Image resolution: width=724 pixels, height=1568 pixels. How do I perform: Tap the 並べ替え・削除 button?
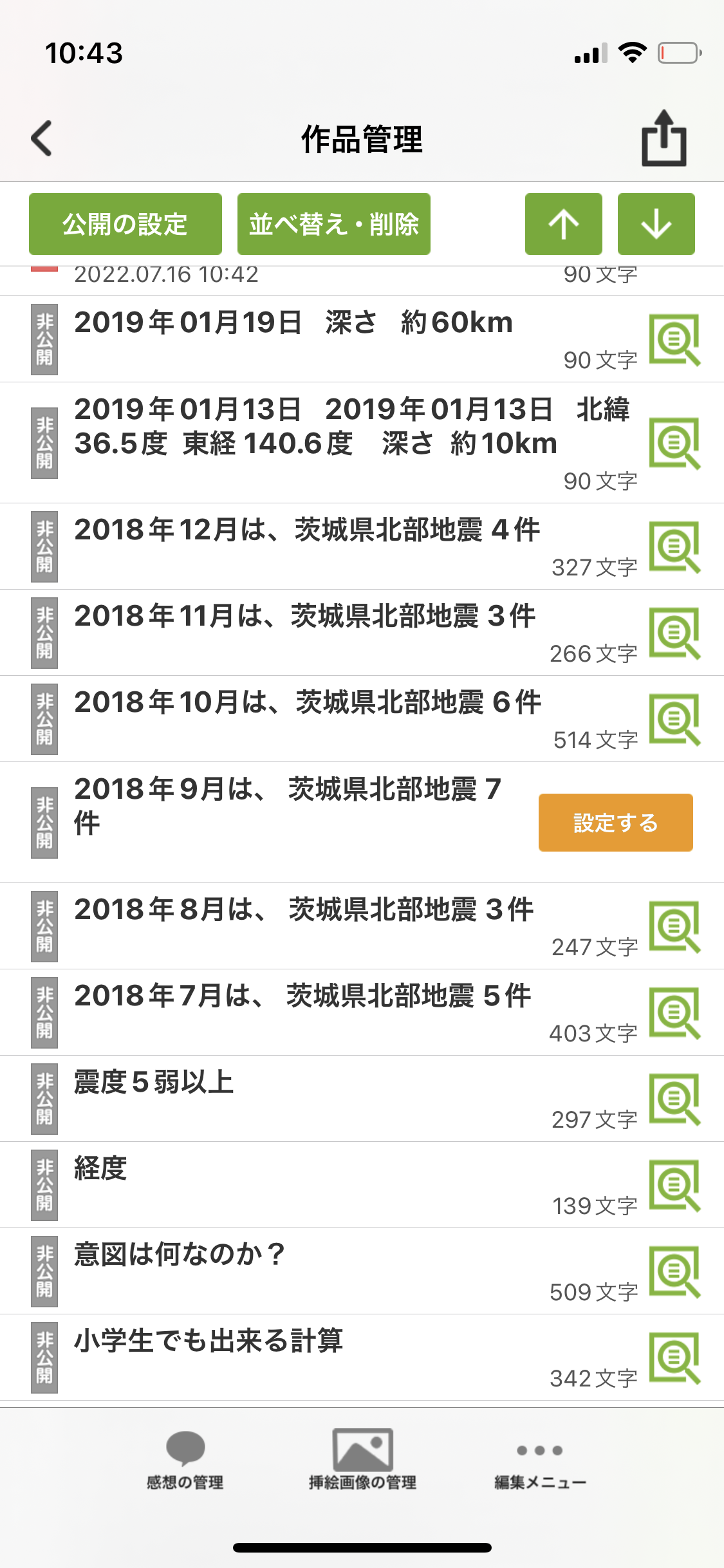pyautogui.click(x=333, y=224)
